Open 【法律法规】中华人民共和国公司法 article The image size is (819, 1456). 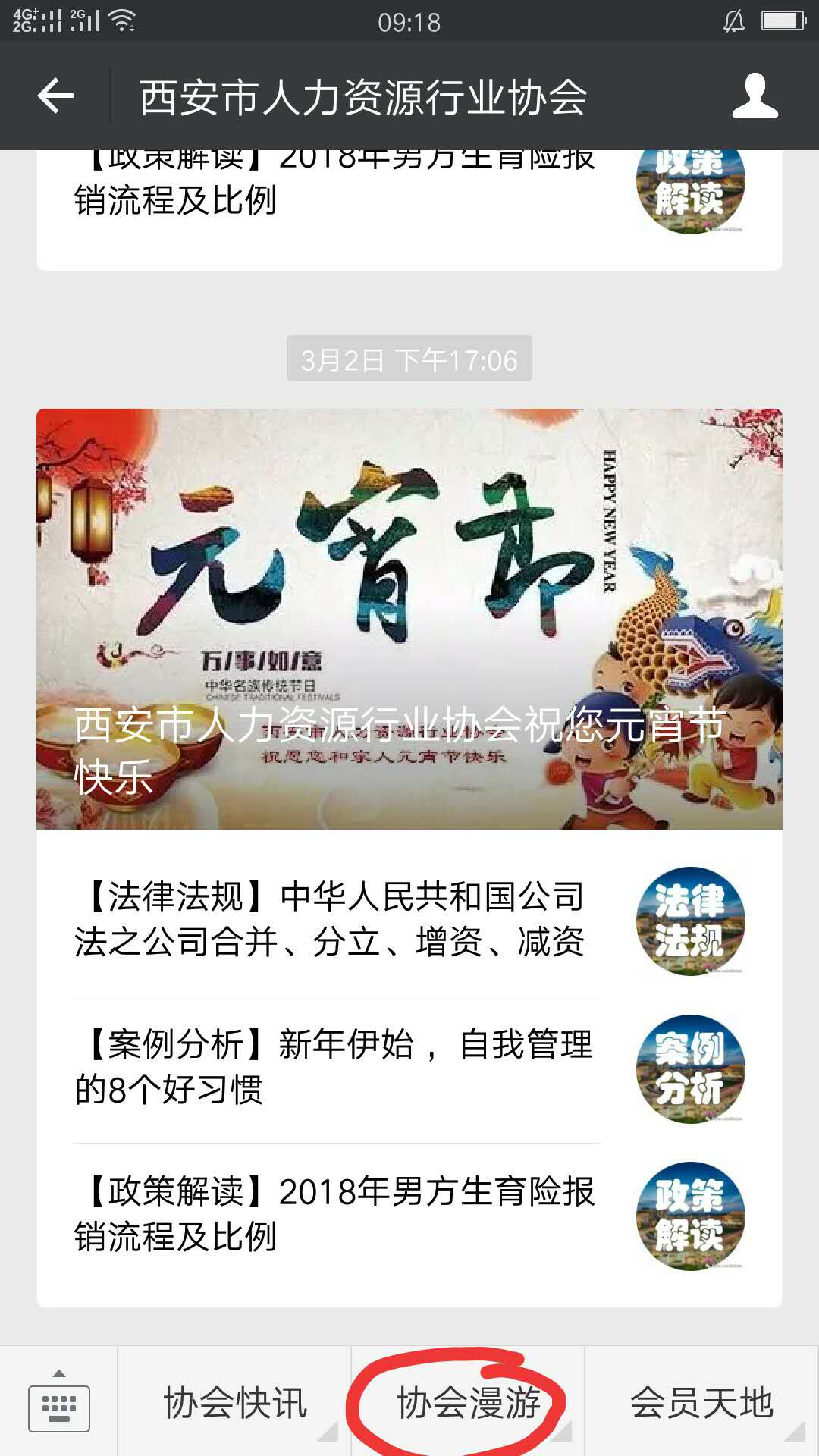click(x=409, y=920)
